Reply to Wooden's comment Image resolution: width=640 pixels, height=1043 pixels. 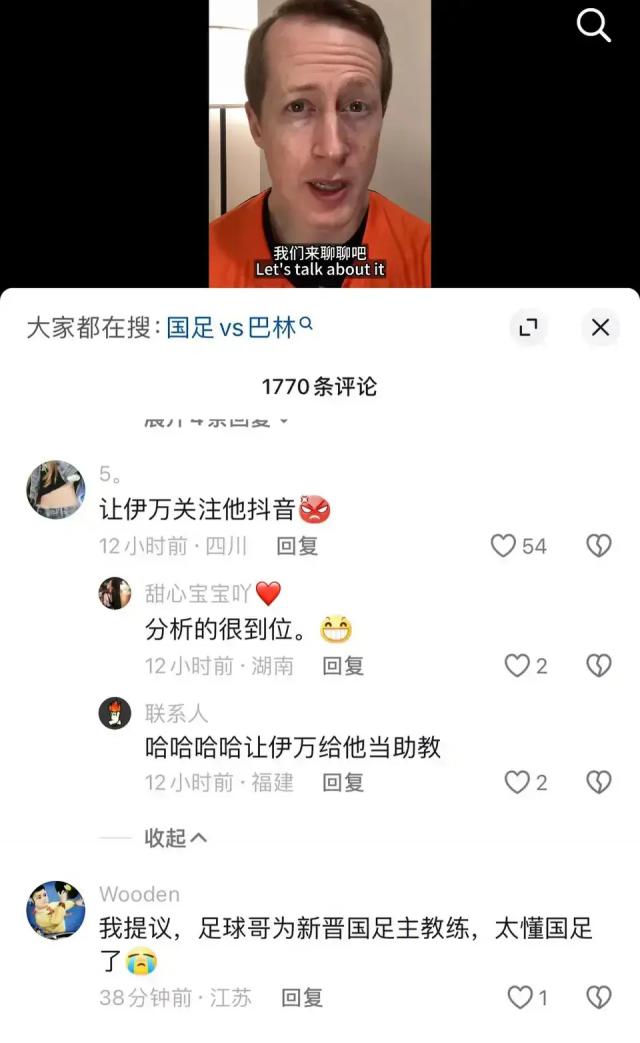(302, 997)
